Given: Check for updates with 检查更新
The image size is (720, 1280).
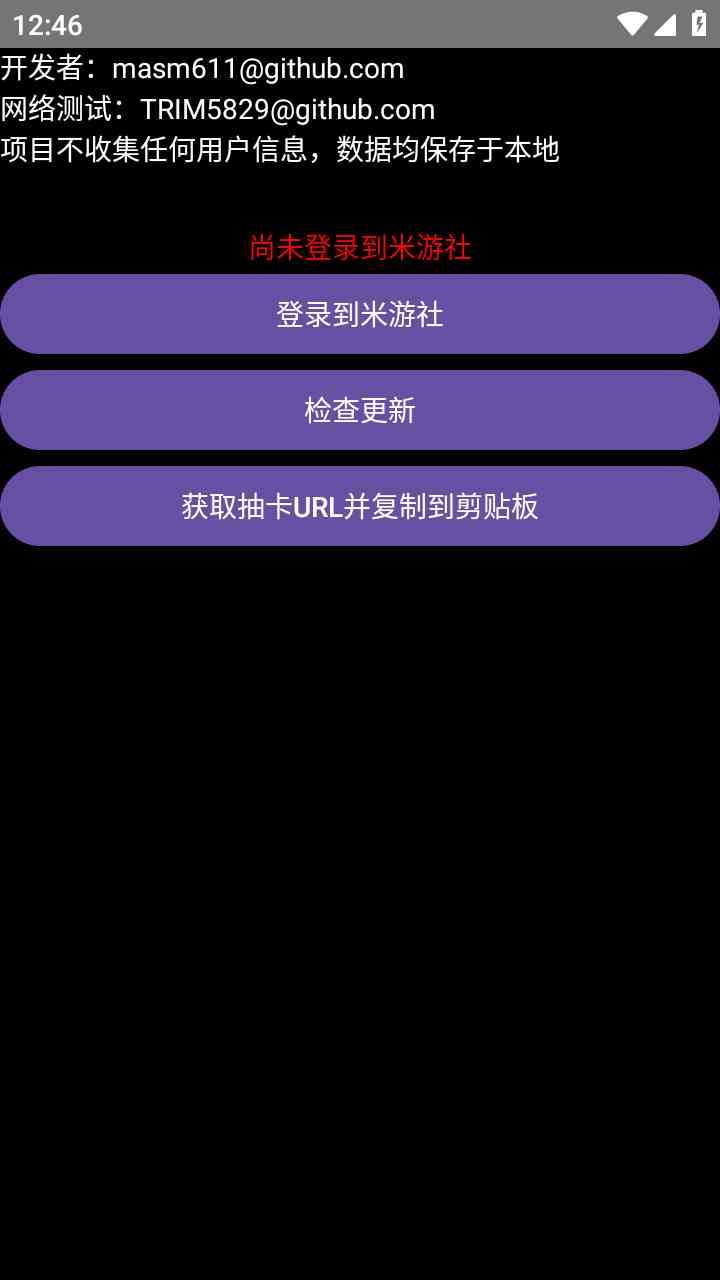Looking at the screenshot, I should pos(360,410).
